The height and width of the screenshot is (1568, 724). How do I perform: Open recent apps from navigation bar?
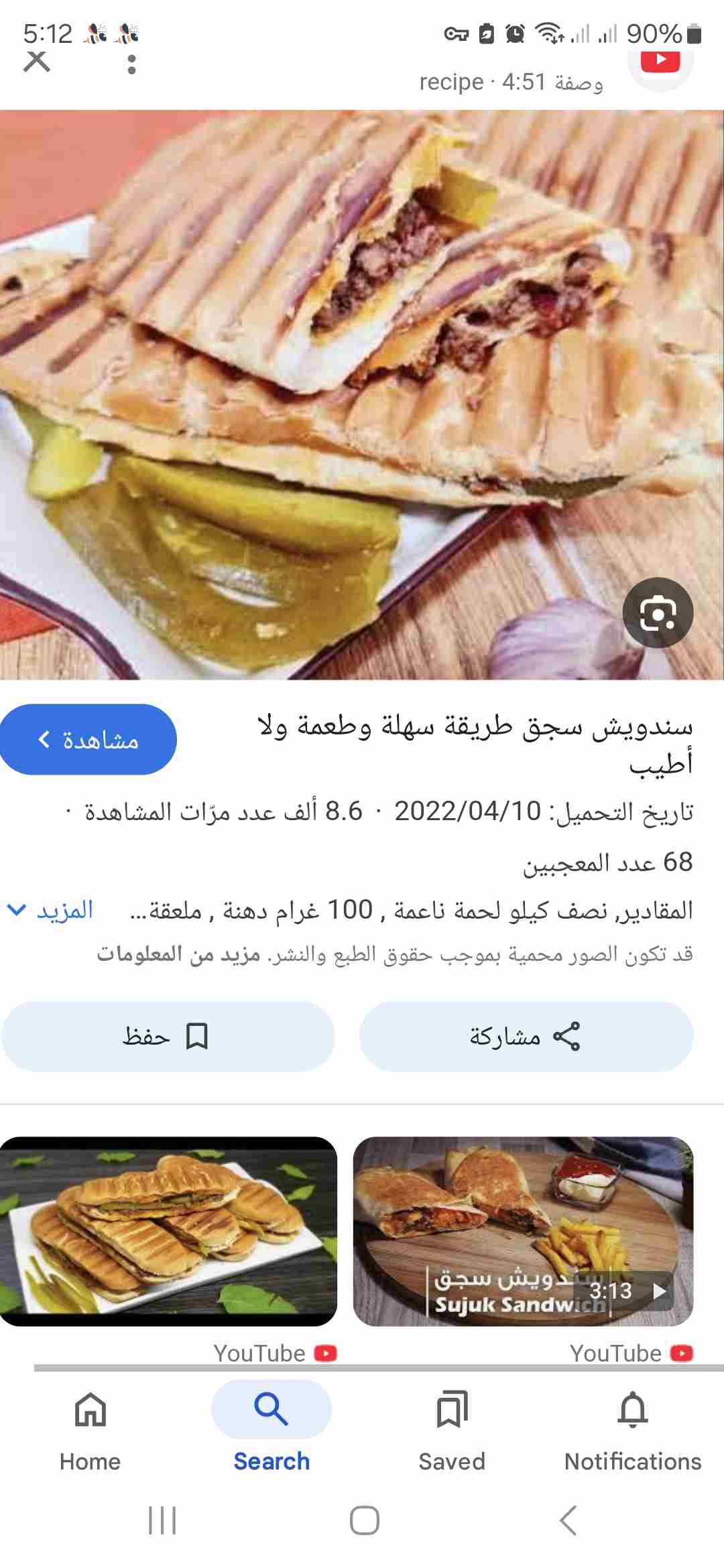tap(162, 1520)
